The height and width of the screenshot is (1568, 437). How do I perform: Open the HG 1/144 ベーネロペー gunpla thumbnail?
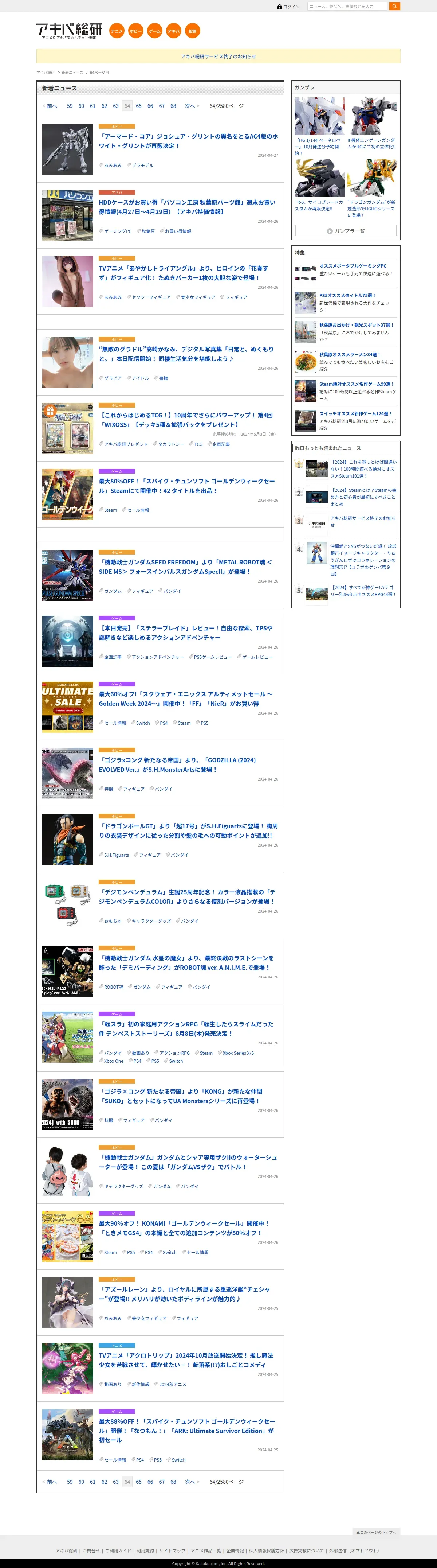319,116
